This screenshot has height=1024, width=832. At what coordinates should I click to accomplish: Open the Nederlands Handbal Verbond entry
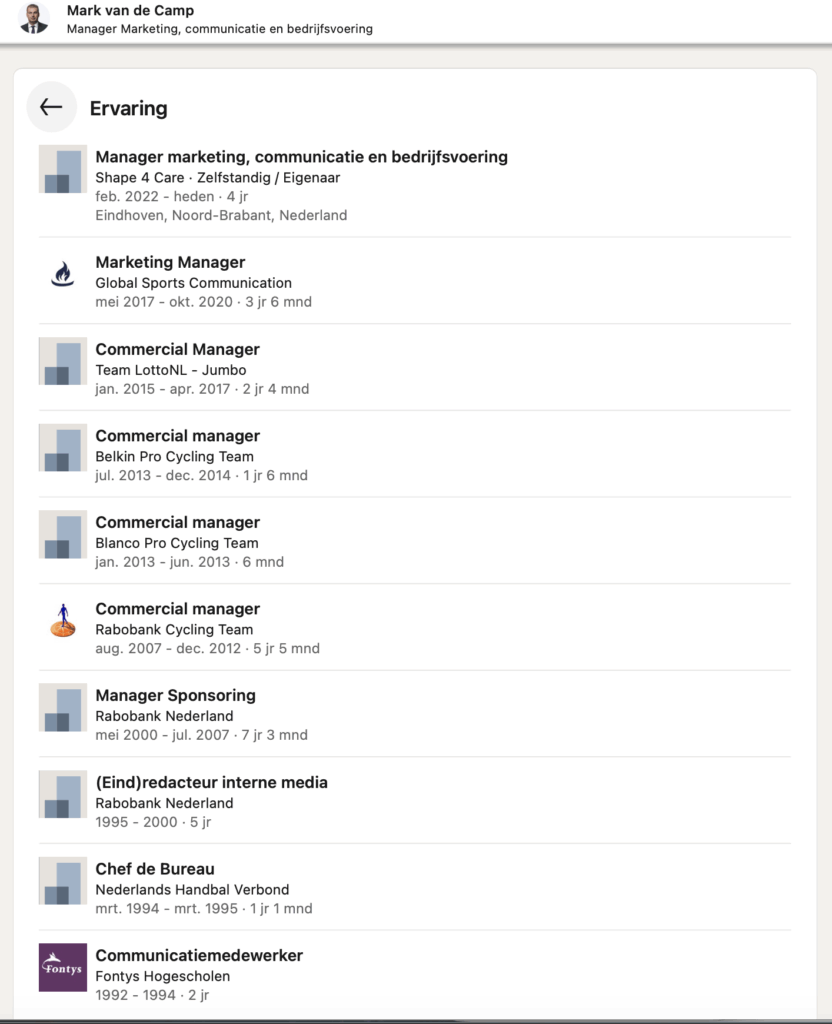[155, 869]
